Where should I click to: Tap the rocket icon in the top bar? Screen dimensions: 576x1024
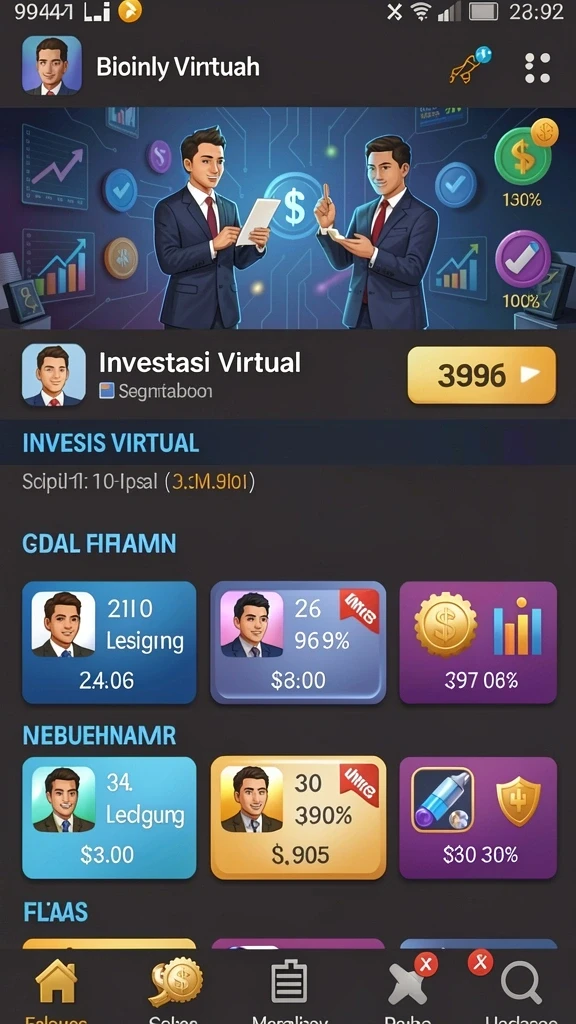point(470,65)
